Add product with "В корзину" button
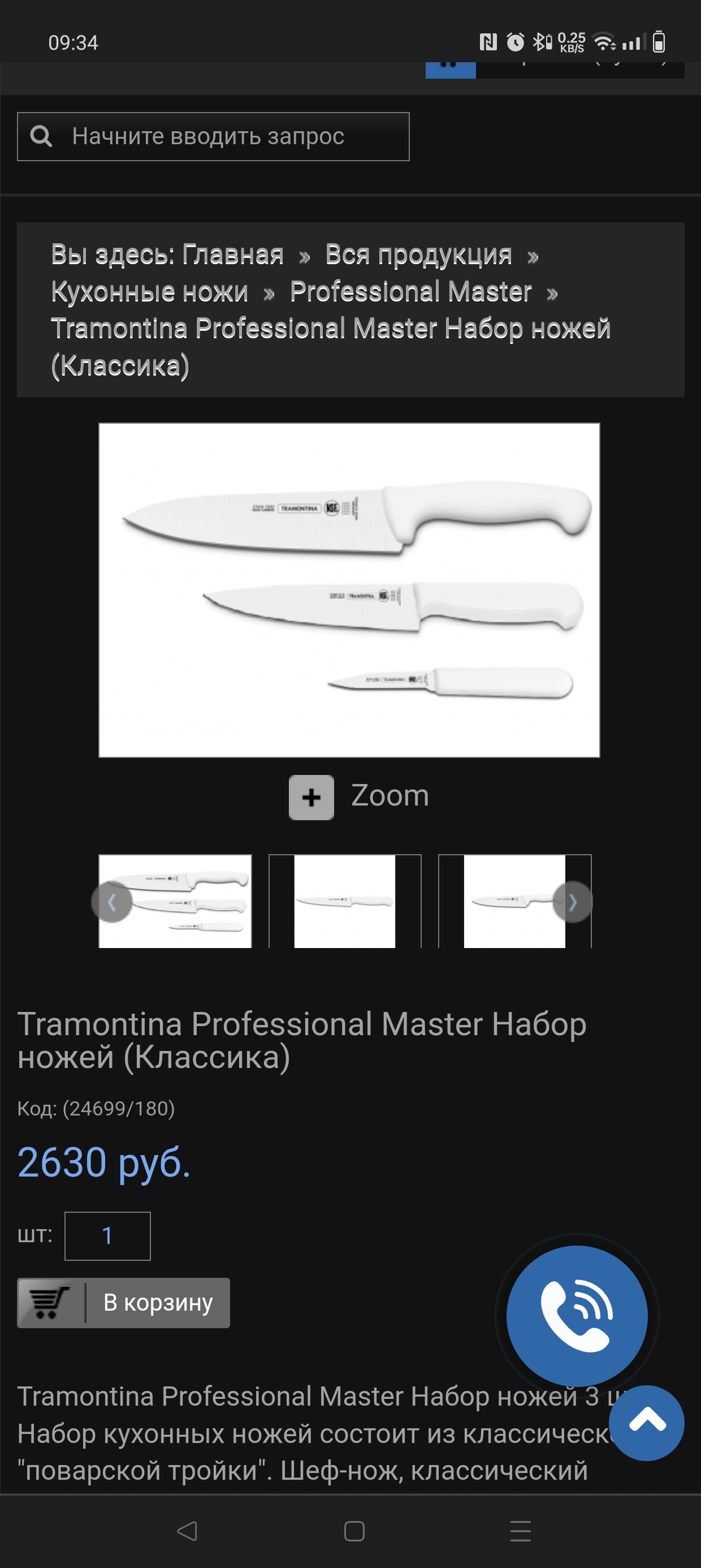 (x=124, y=1303)
